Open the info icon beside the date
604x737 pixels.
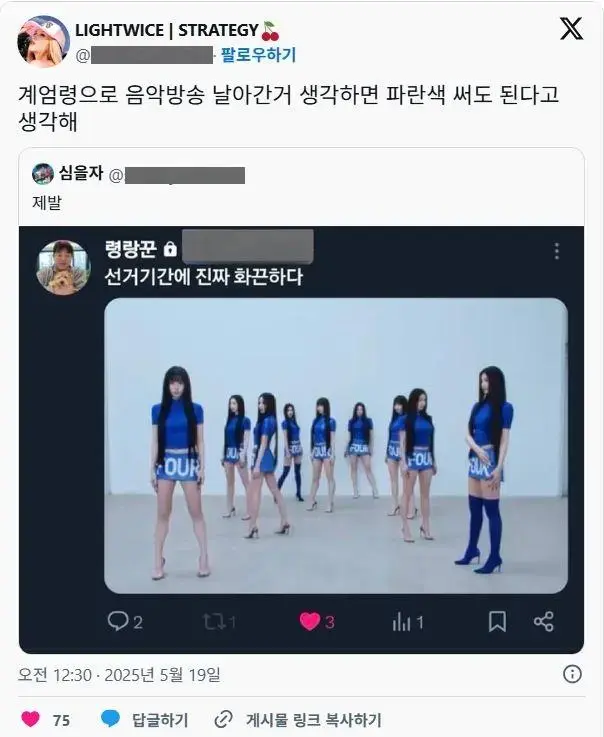572,674
